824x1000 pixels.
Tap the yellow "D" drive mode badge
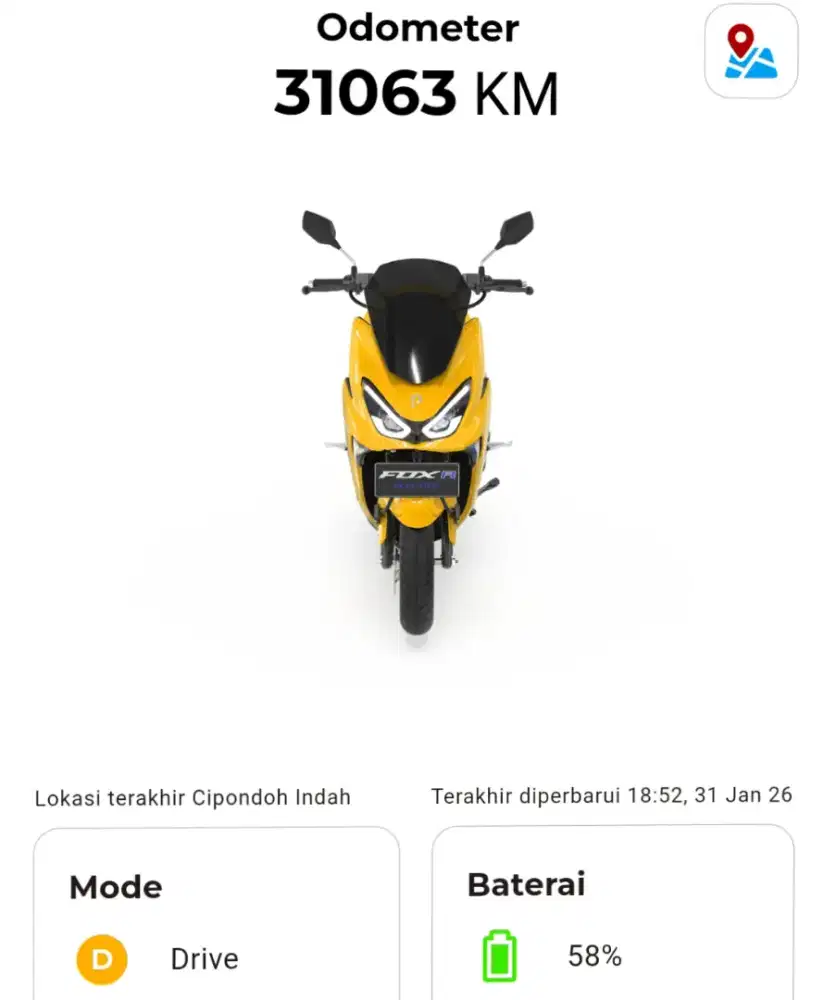(x=100, y=958)
